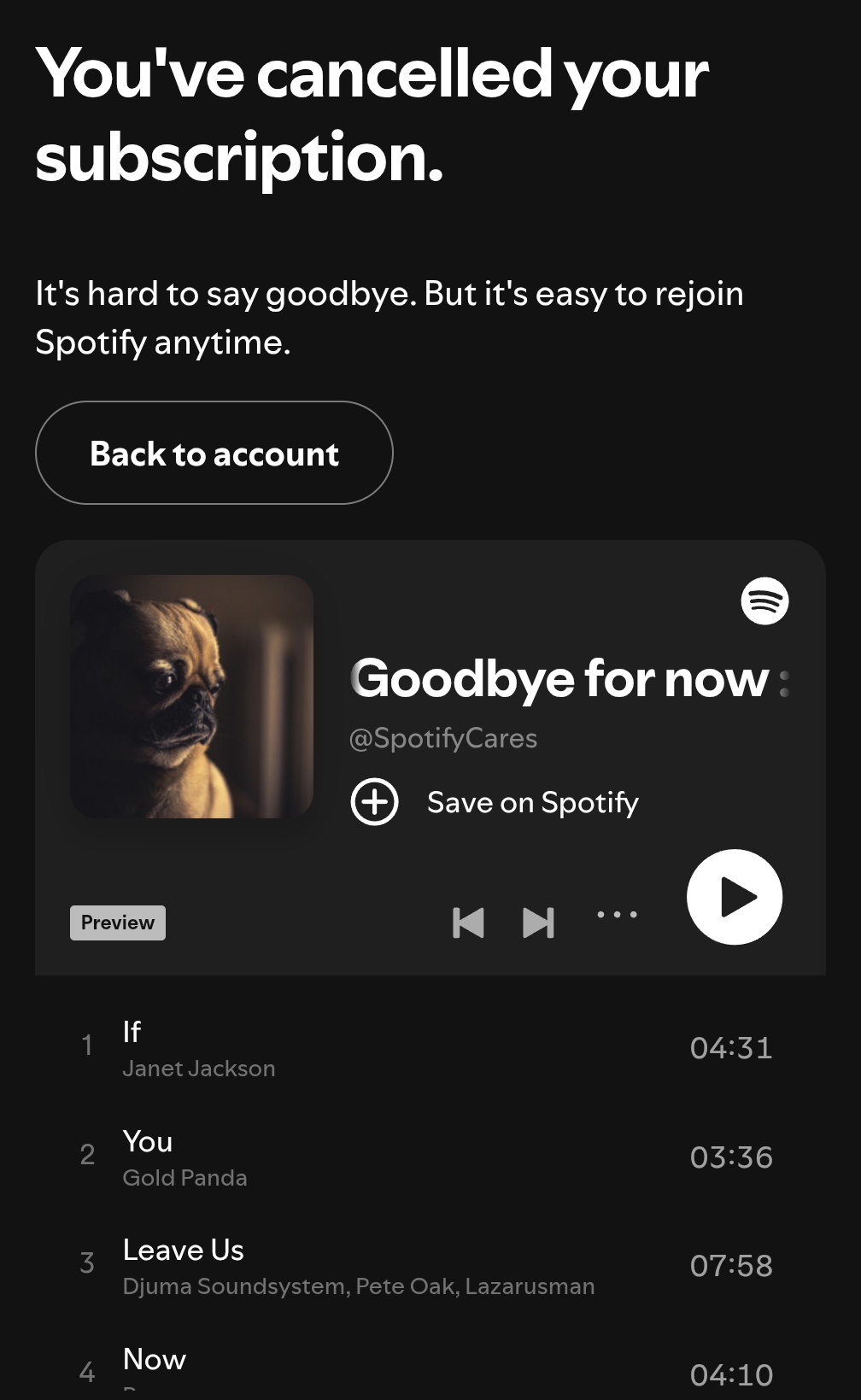Skip to the next track
861x1400 pixels.
(538, 923)
